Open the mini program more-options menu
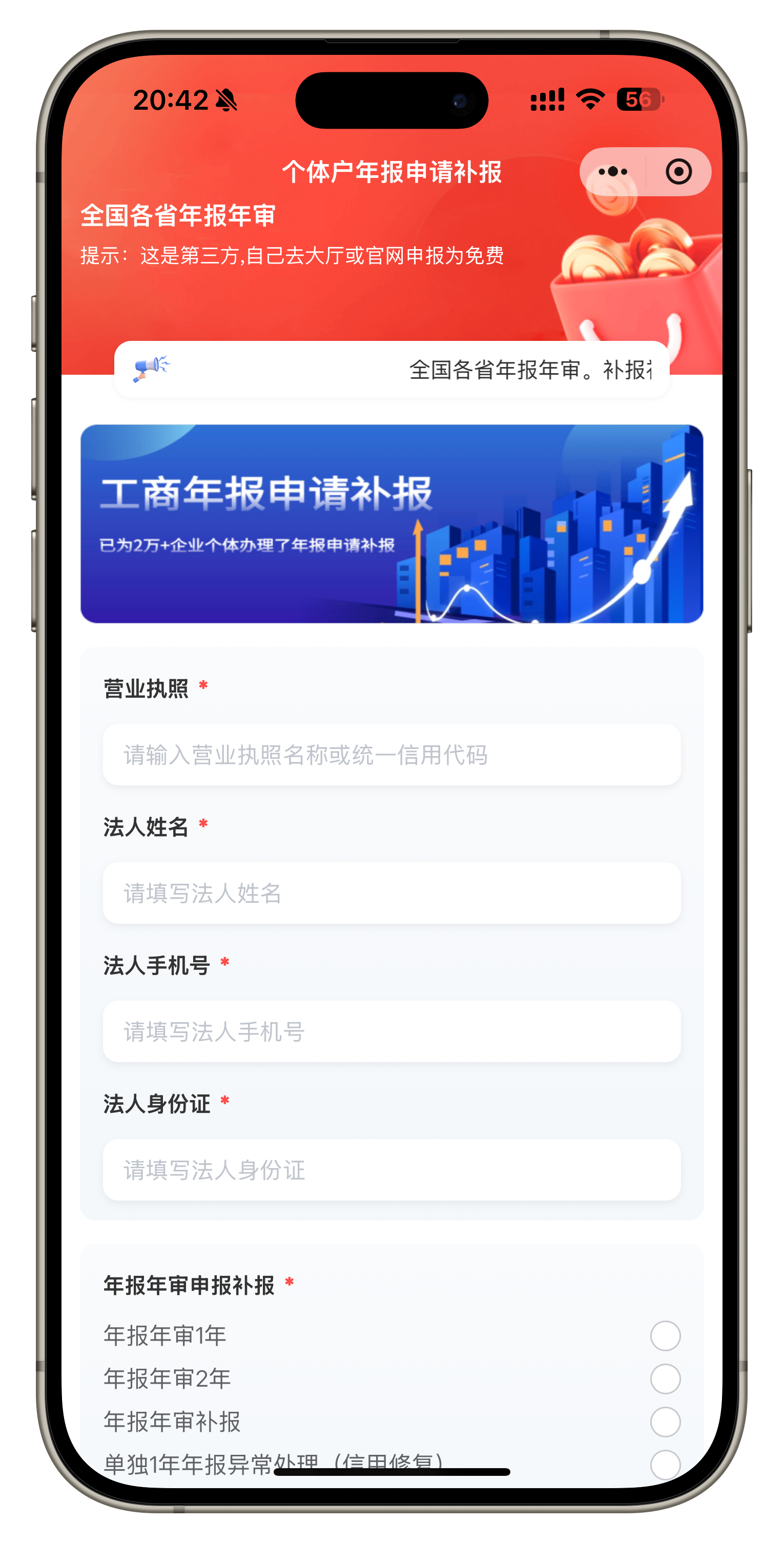The width and height of the screenshot is (784, 1543). pyautogui.click(x=612, y=172)
